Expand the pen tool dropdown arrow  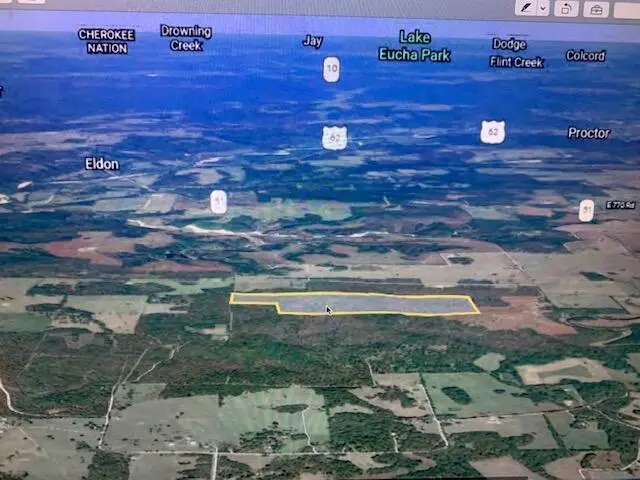543,8
